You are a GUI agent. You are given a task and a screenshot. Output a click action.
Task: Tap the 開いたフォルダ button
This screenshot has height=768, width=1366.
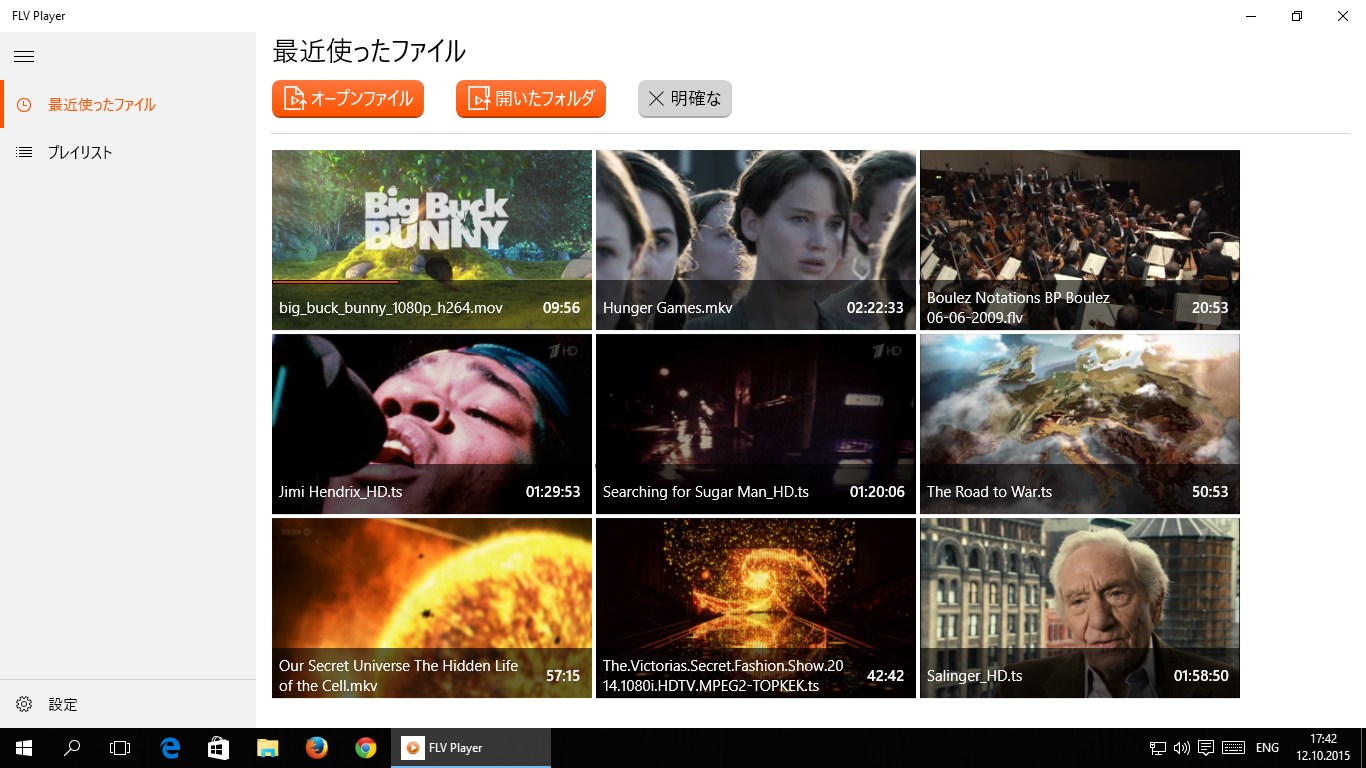531,98
